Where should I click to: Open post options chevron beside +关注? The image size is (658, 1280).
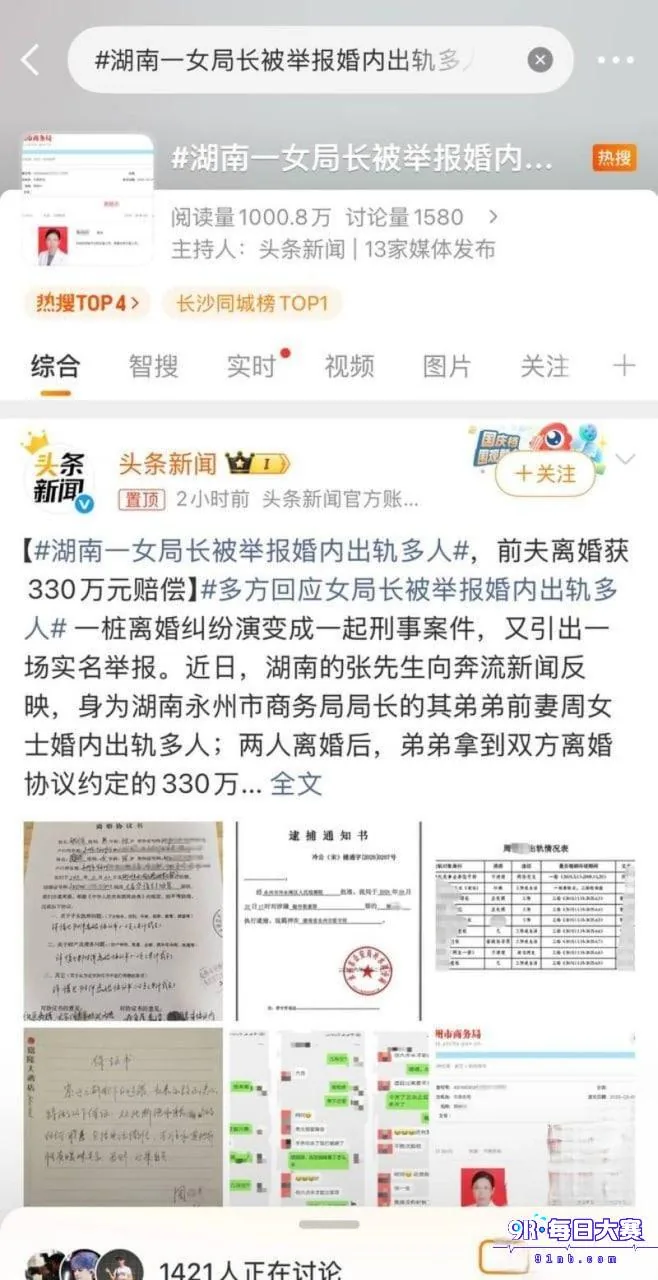(626, 460)
